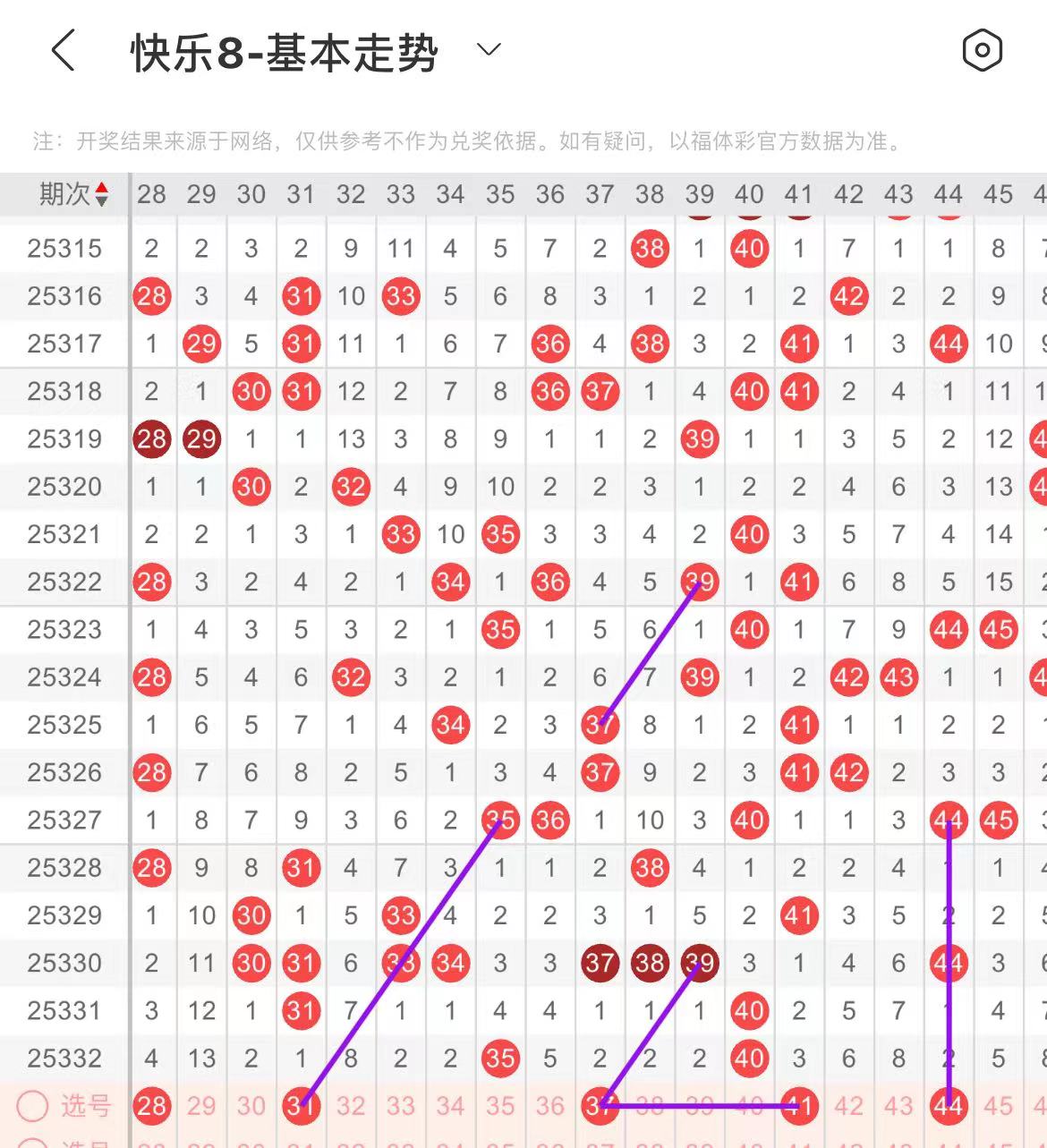Open the hexagon settings icon
This screenshot has height=1148, width=1047.
(982, 50)
